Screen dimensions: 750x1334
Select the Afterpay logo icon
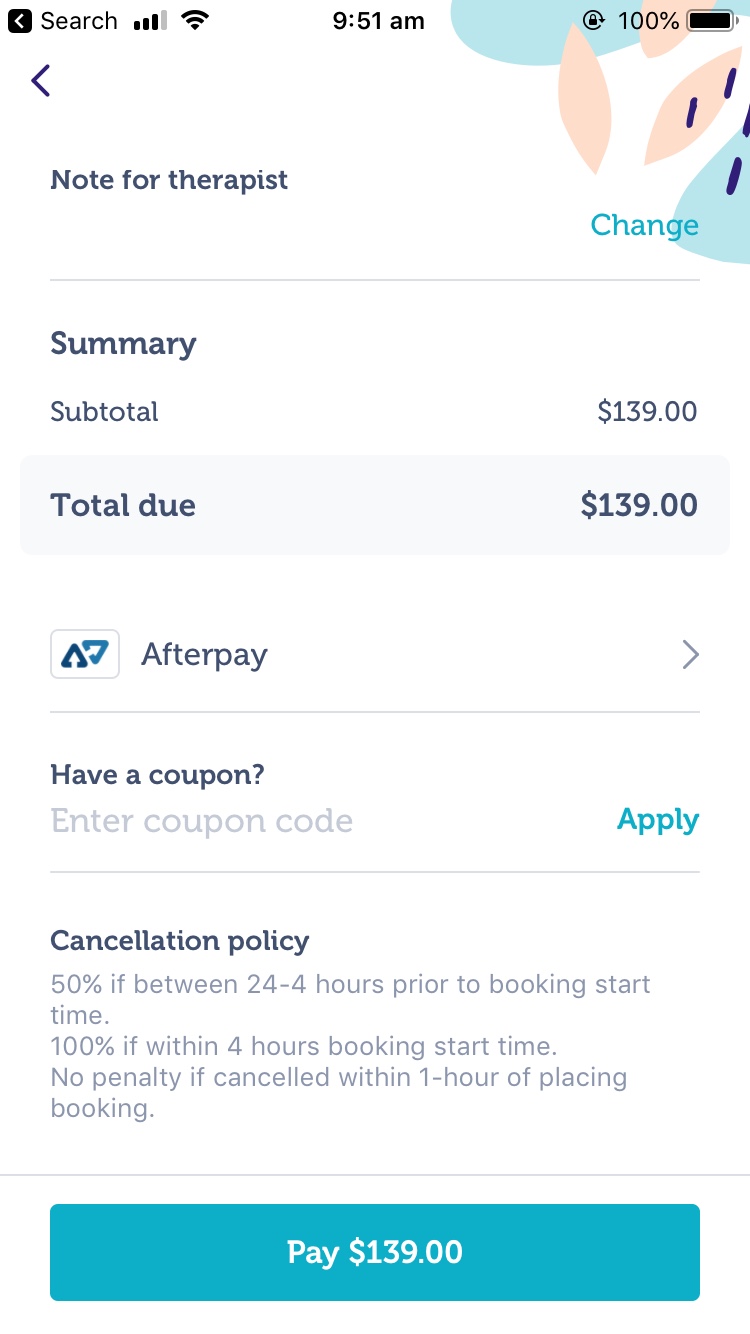point(84,654)
